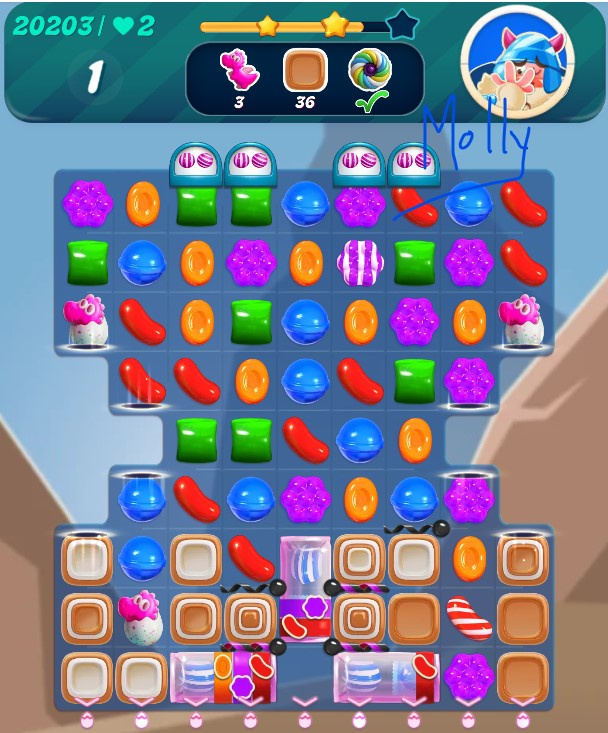The image size is (608, 733).
Task: Tap the pink dragon egg among frosting blocks
Action: (x=142, y=620)
